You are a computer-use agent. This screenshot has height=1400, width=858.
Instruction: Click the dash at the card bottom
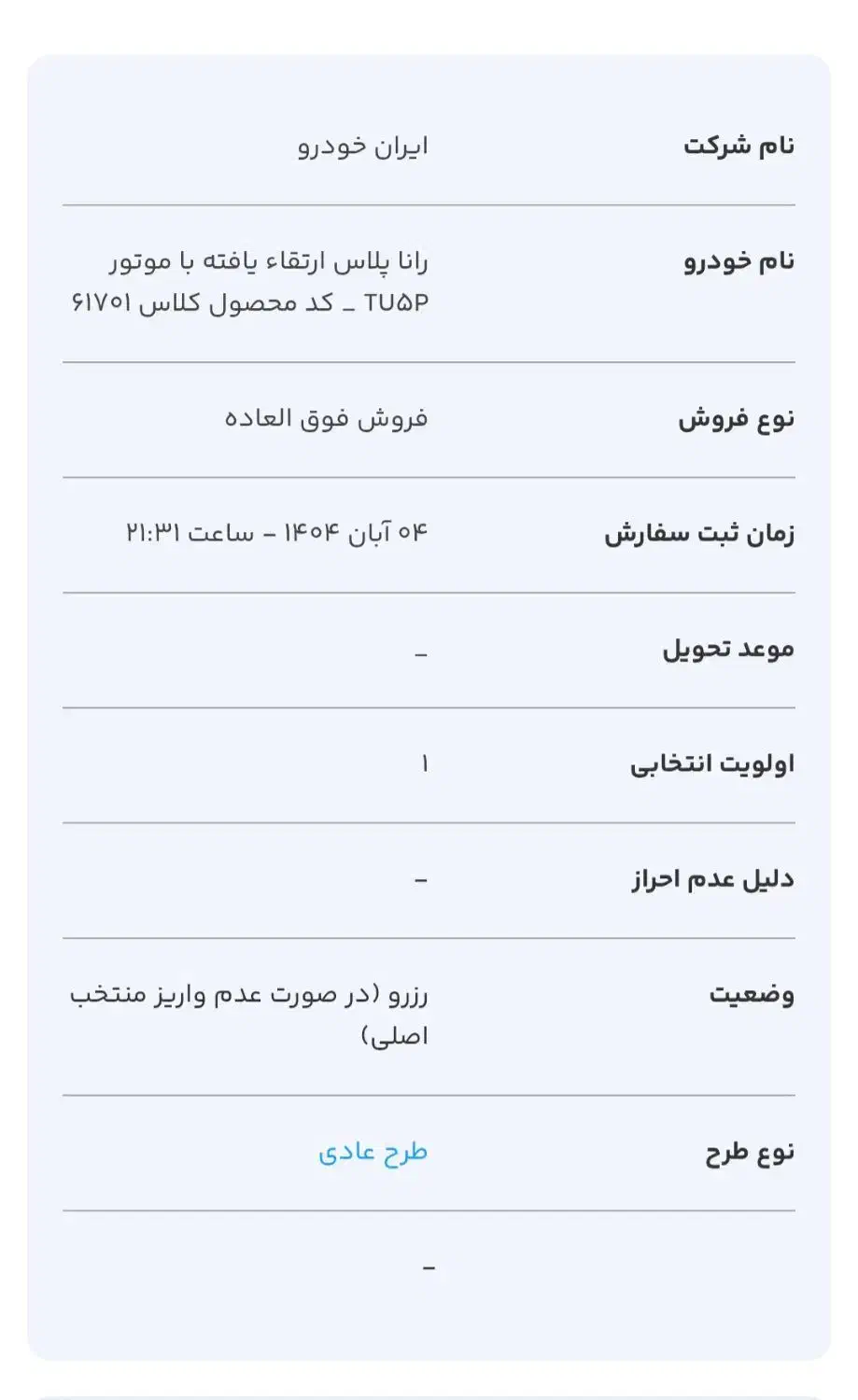tap(428, 1267)
